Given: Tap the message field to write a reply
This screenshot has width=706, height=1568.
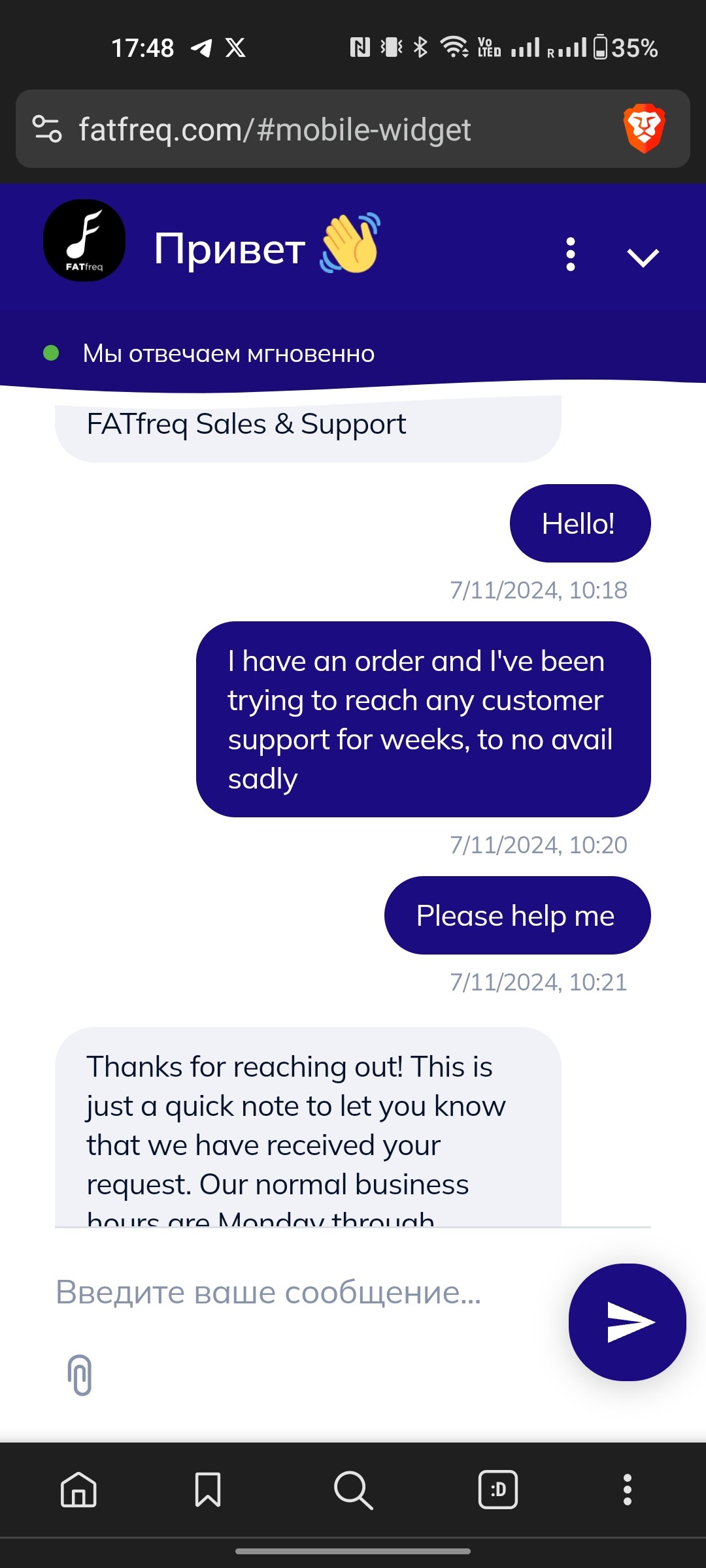Looking at the screenshot, I should tap(304, 1292).
